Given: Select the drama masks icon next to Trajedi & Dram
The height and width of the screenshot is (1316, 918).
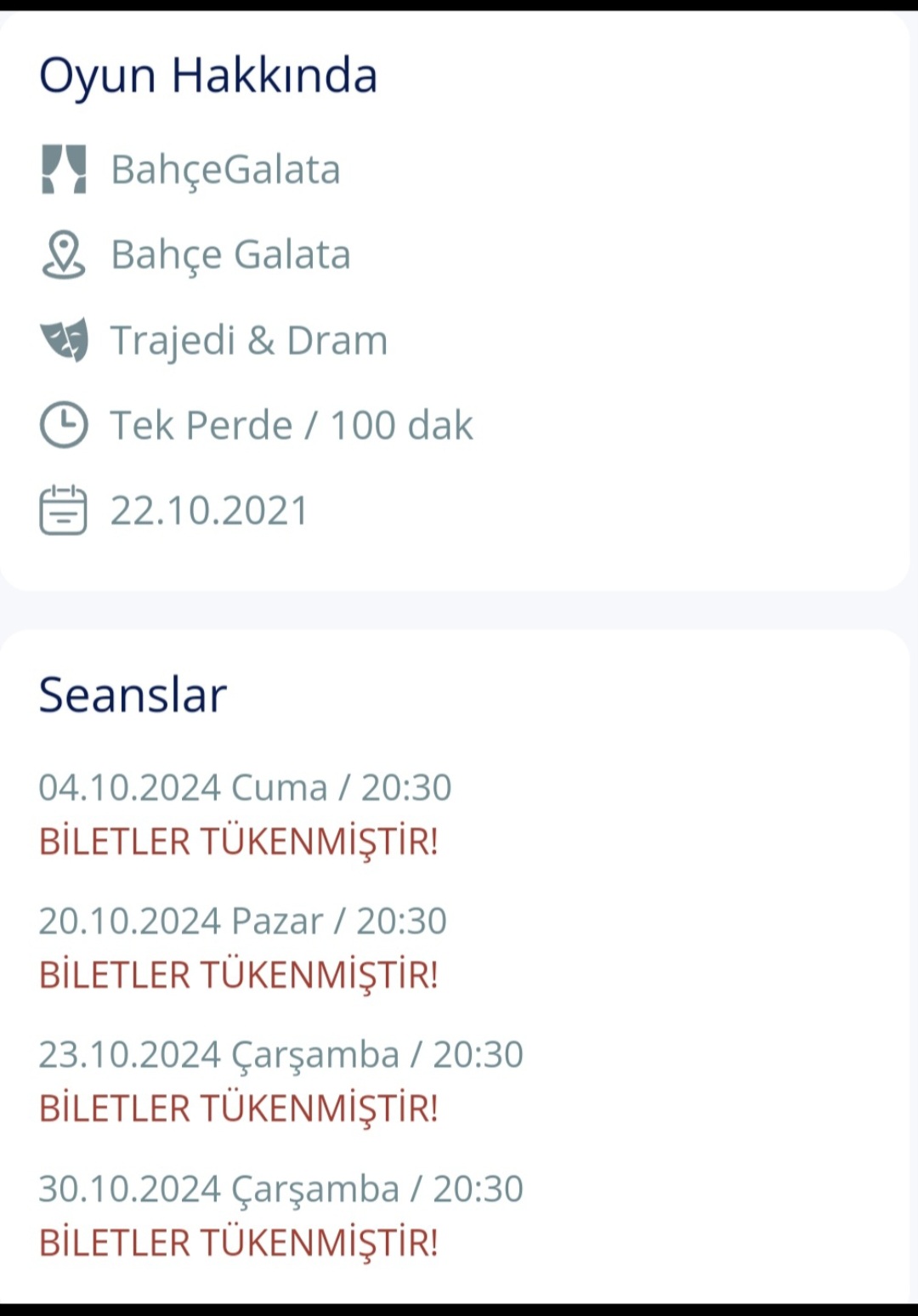Looking at the screenshot, I should click(63, 339).
